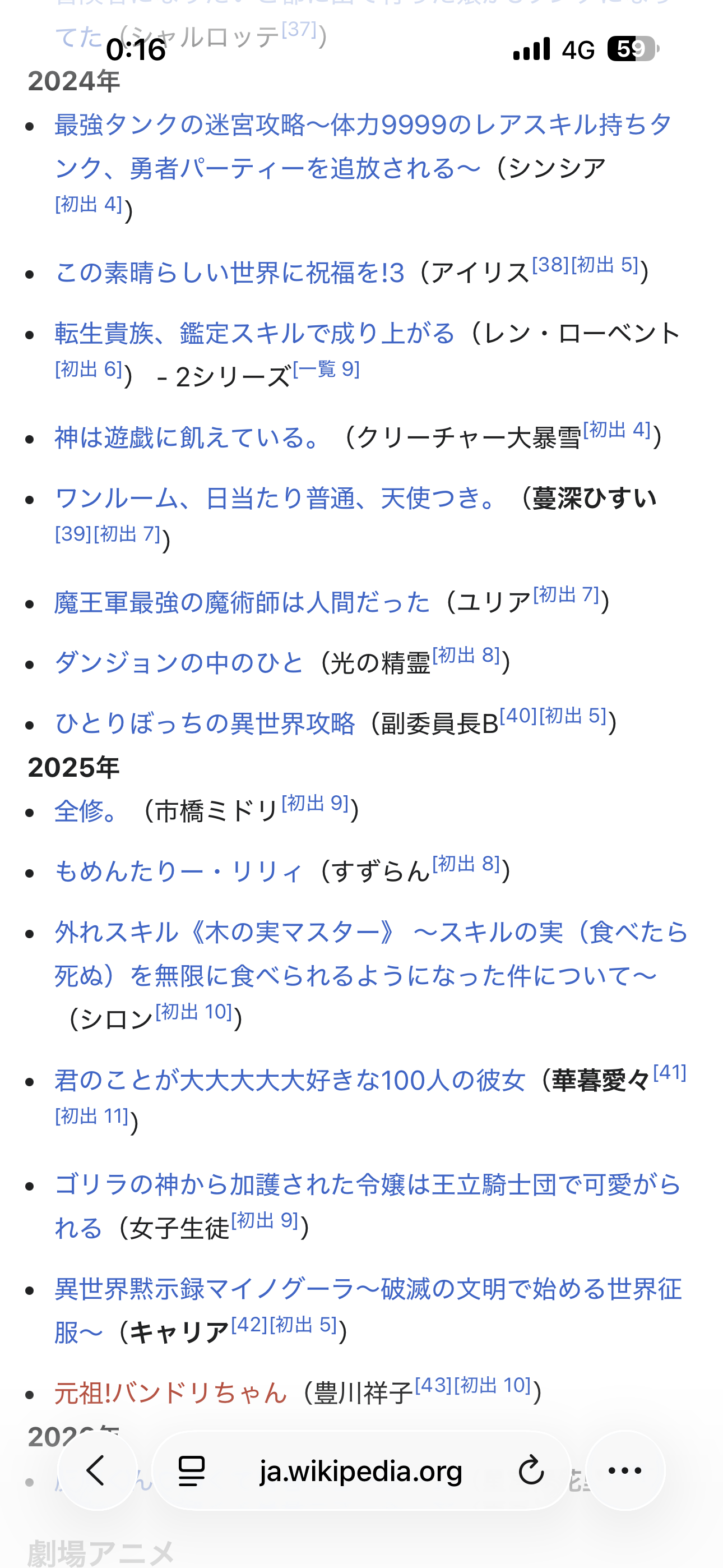This screenshot has width=723, height=1568.
Task: Reload the current page
Action: click(531, 1470)
